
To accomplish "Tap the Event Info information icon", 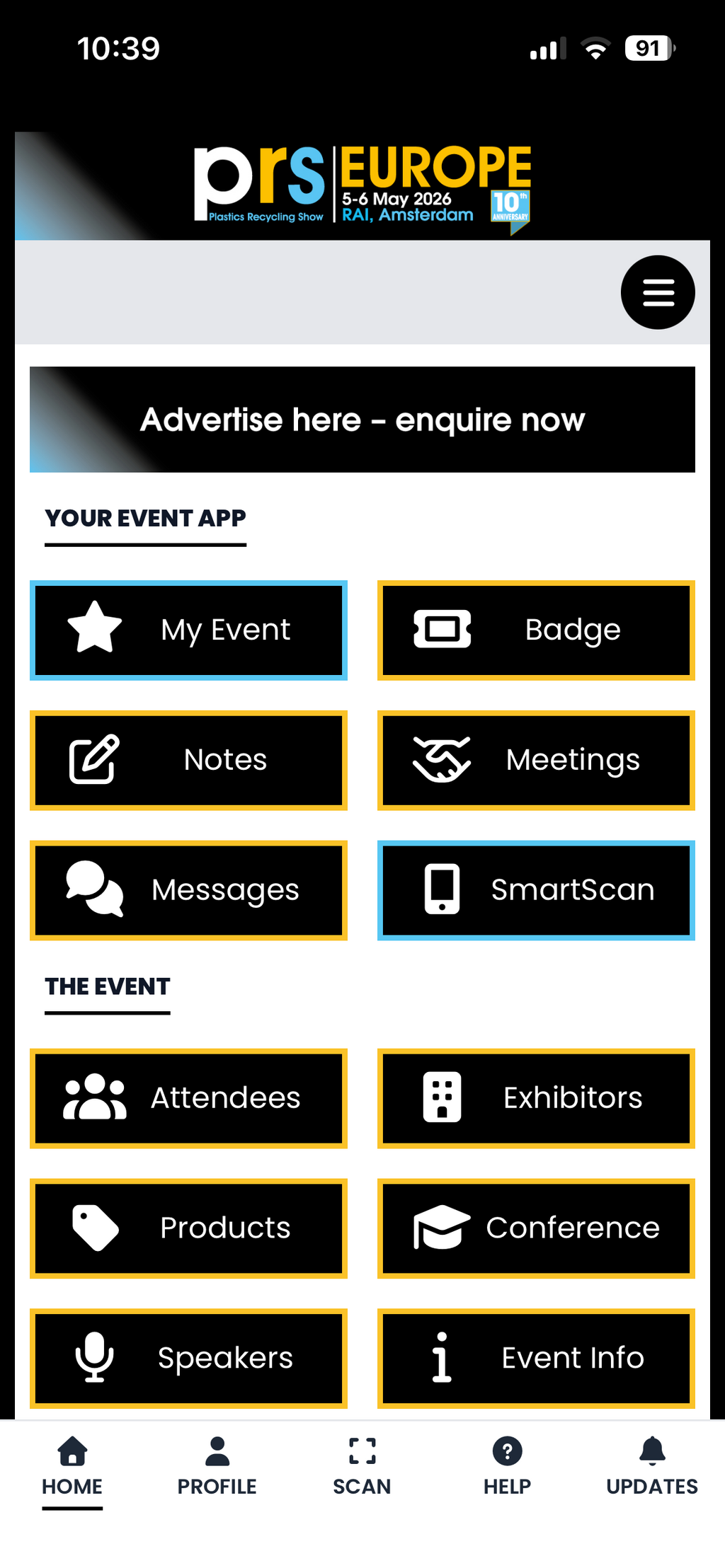I will pos(536,1358).
